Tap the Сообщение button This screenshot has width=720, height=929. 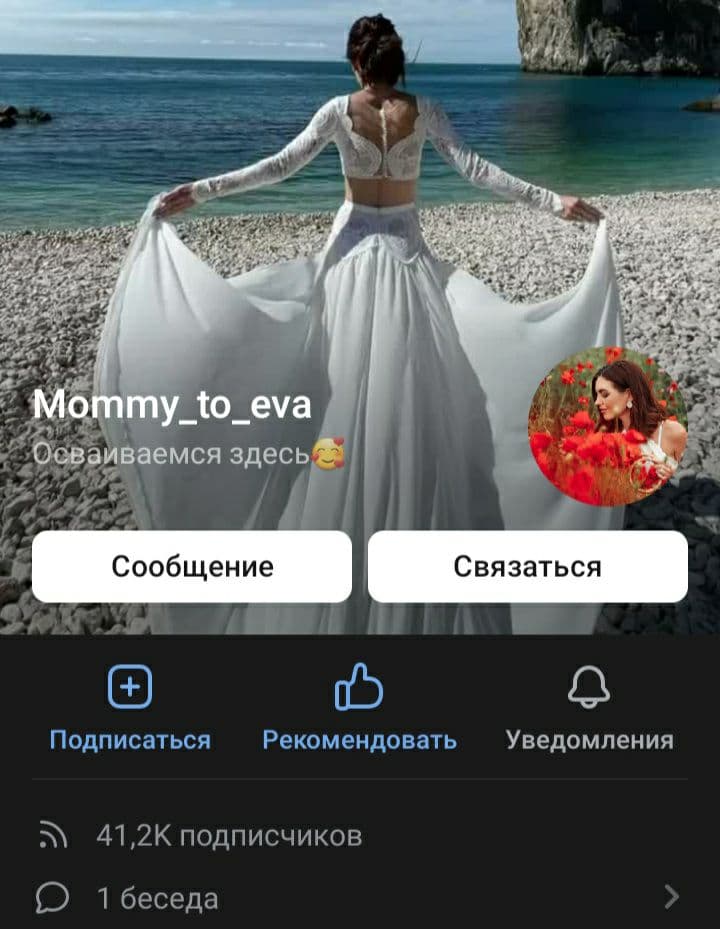click(192, 567)
